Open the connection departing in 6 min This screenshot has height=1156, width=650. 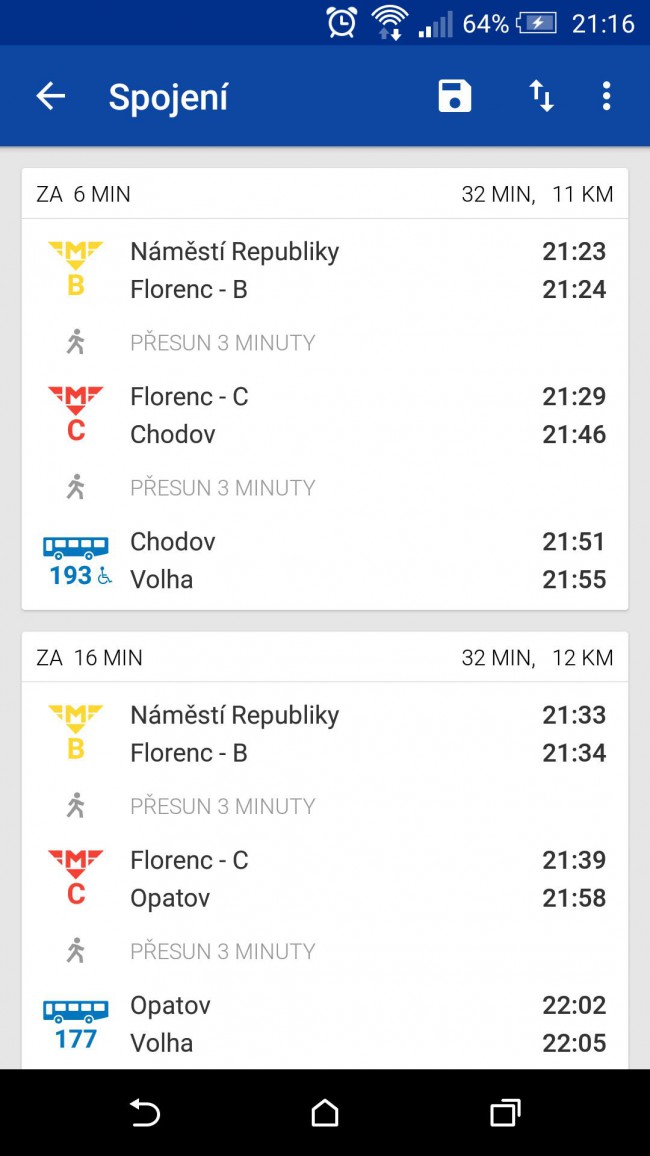point(325,389)
